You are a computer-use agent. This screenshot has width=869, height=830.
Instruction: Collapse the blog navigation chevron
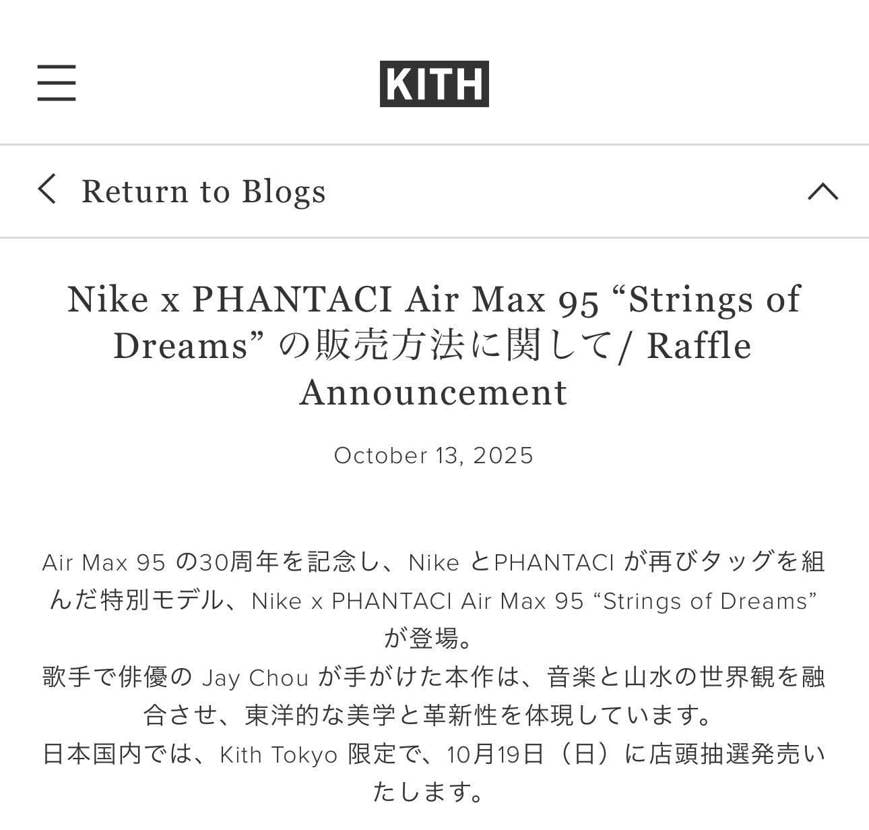coord(822,191)
